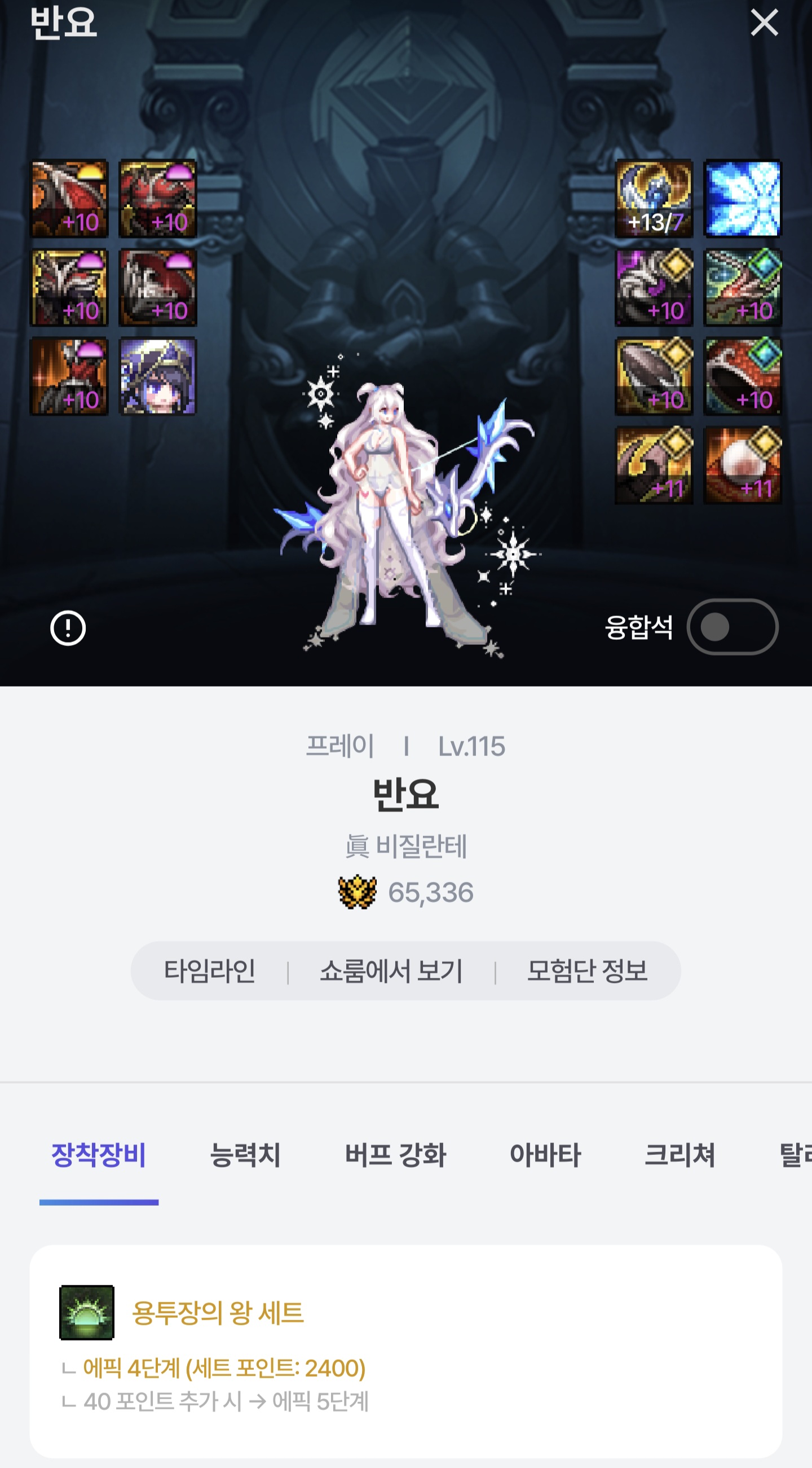This screenshot has height=1468, width=812.
Task: Open the +13/7 weapon item slot
Action: pos(654,199)
